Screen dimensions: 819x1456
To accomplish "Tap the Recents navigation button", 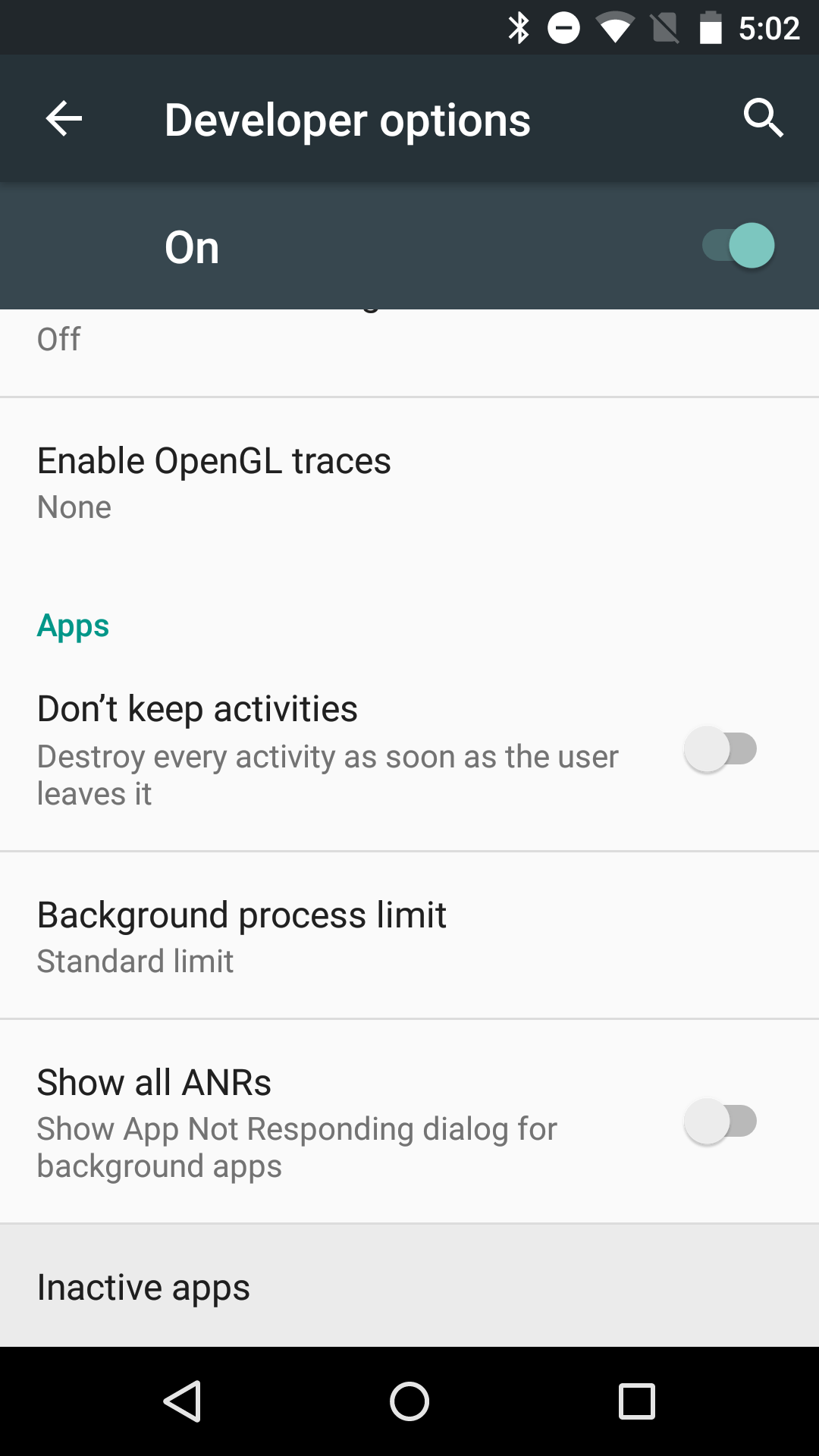I will coord(634,1401).
